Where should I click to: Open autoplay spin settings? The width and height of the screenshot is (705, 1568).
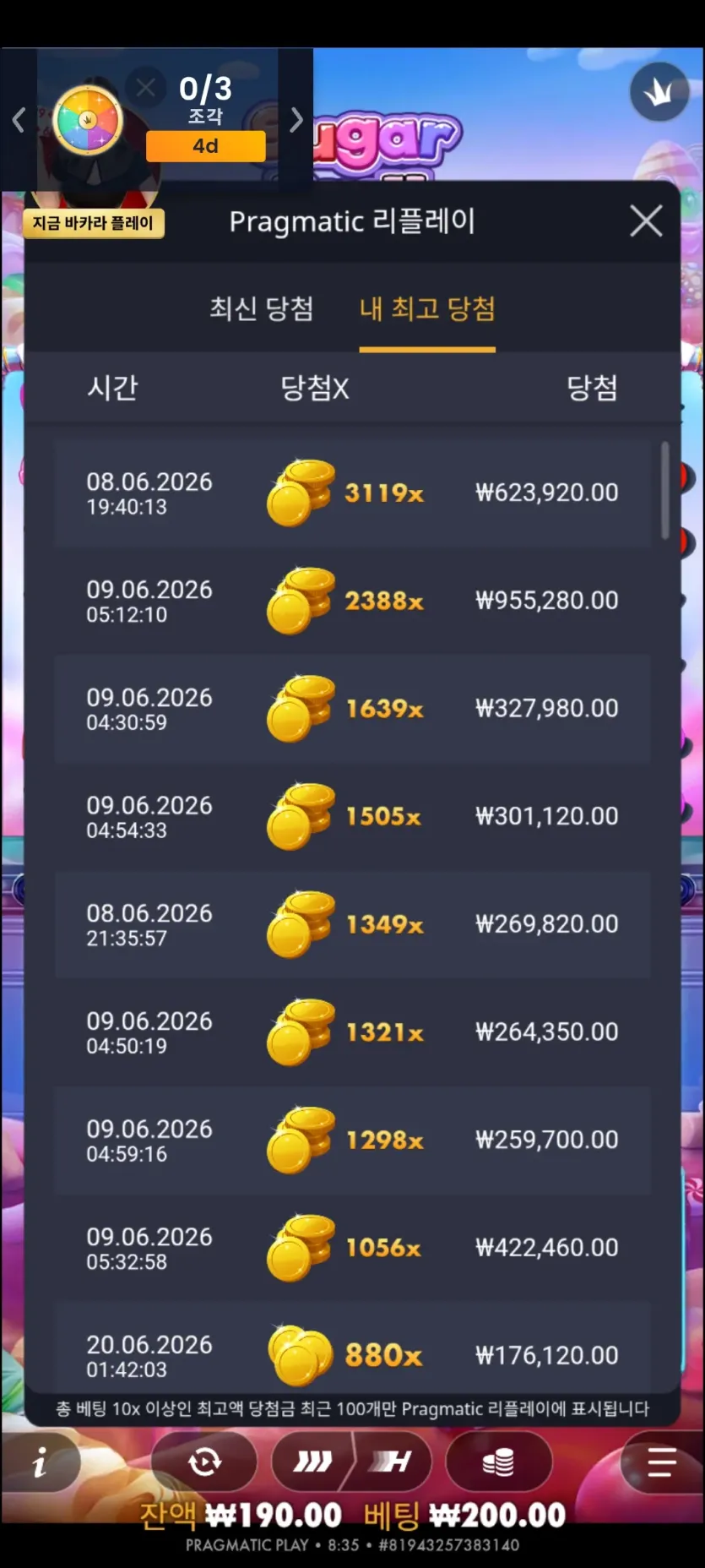(204, 1462)
